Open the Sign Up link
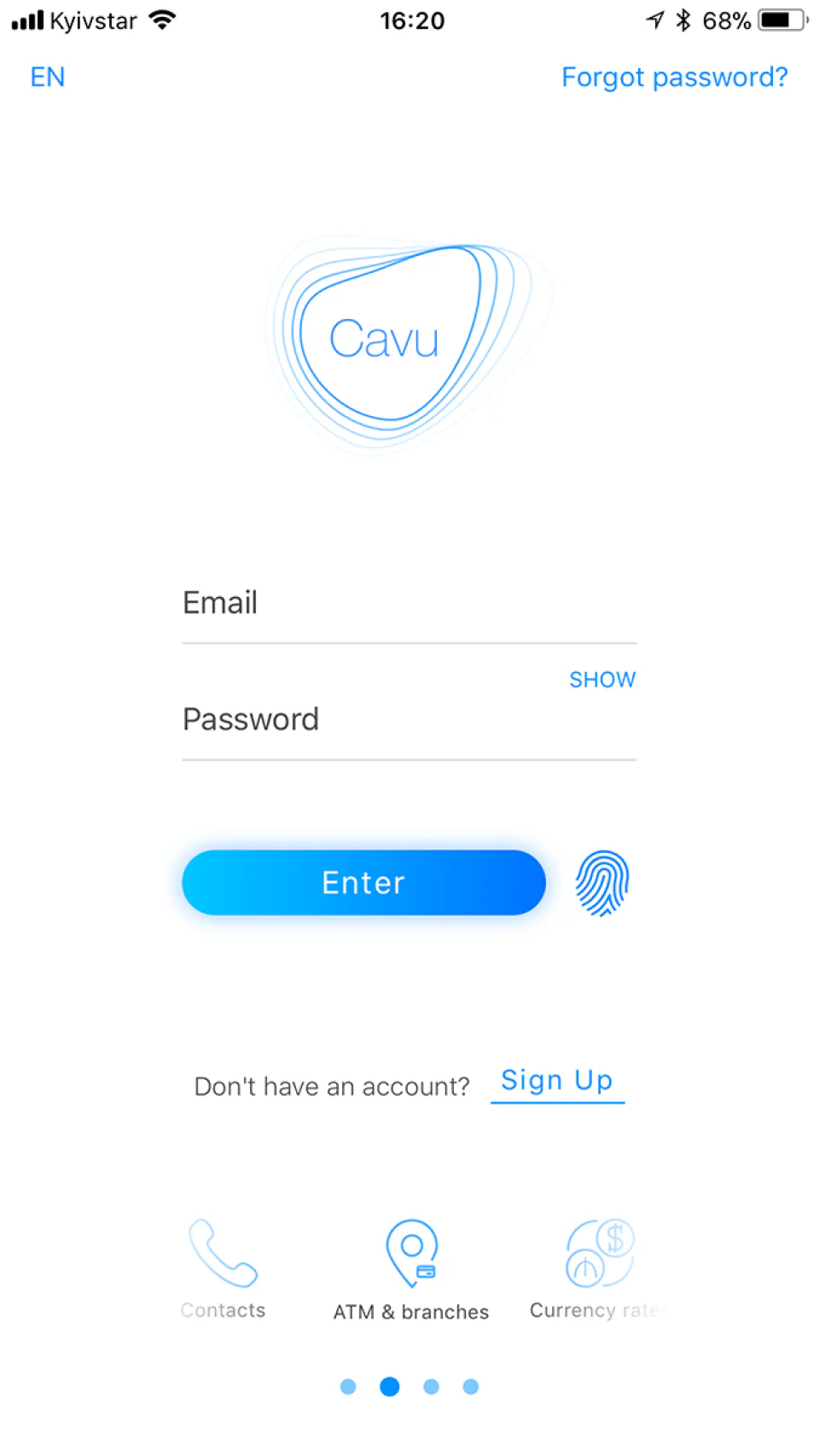The image size is (819, 1456). click(557, 1081)
